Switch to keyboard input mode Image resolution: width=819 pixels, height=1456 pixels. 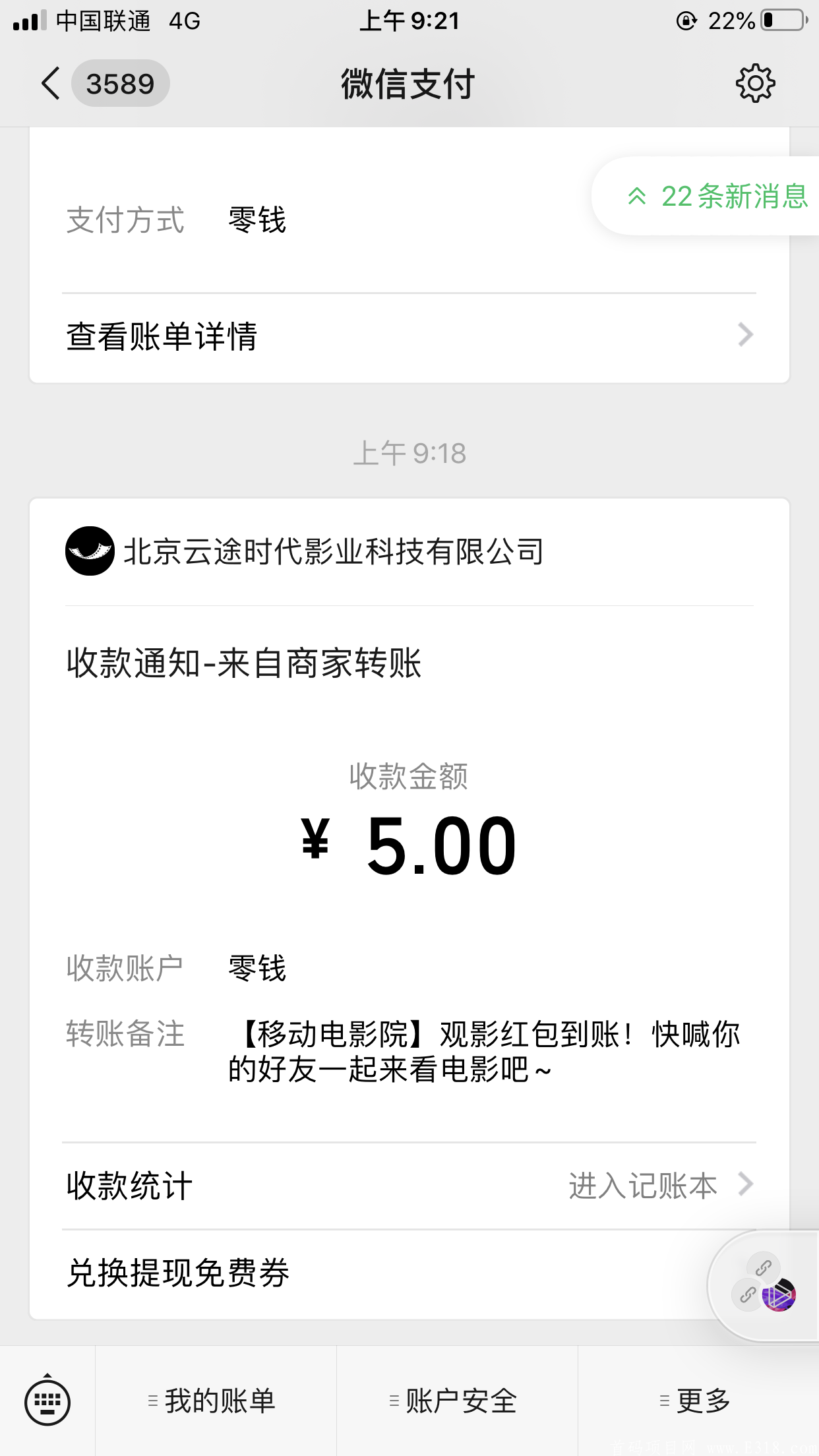click(x=47, y=1401)
